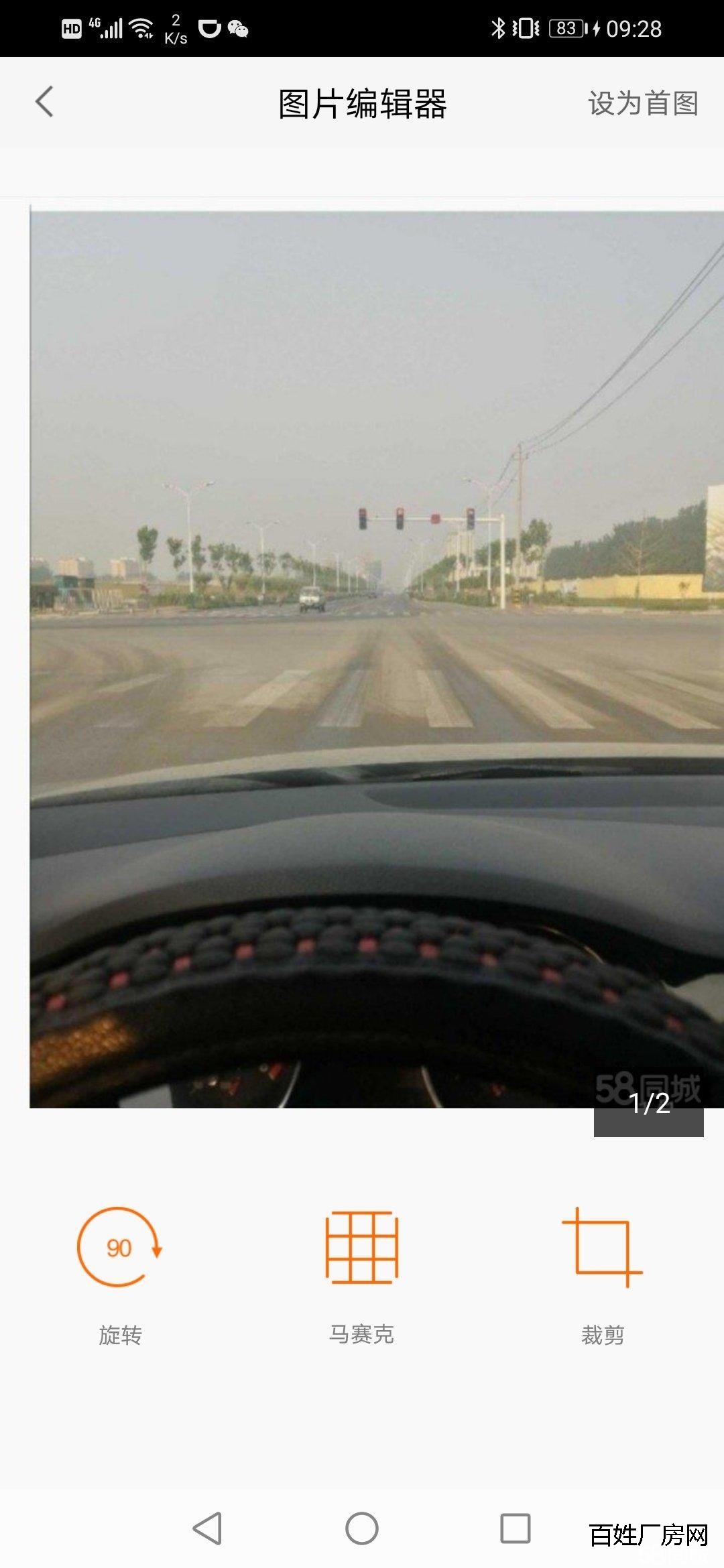Go back from the image editor
724x1568 pixels.
[x=44, y=103]
